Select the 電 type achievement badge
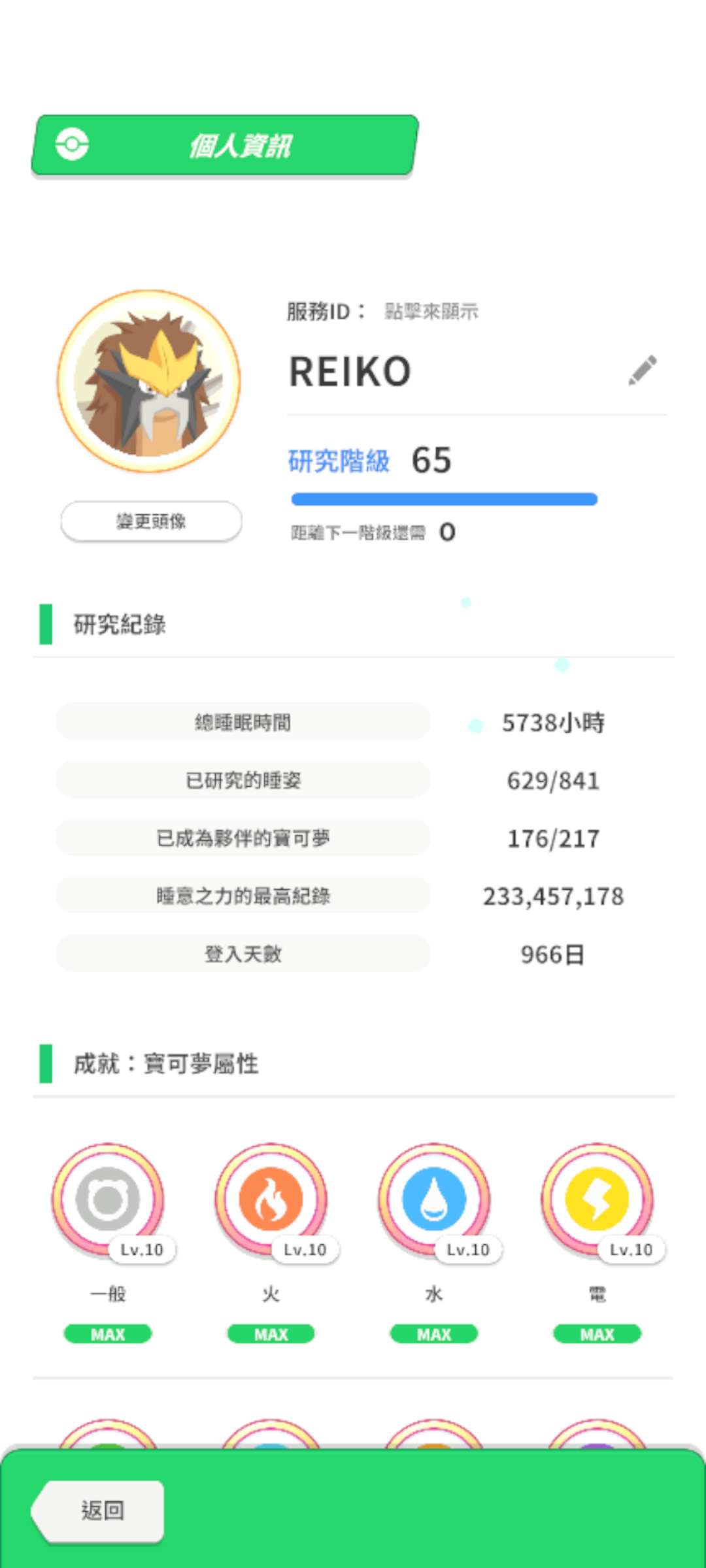 pyautogui.click(x=597, y=1200)
